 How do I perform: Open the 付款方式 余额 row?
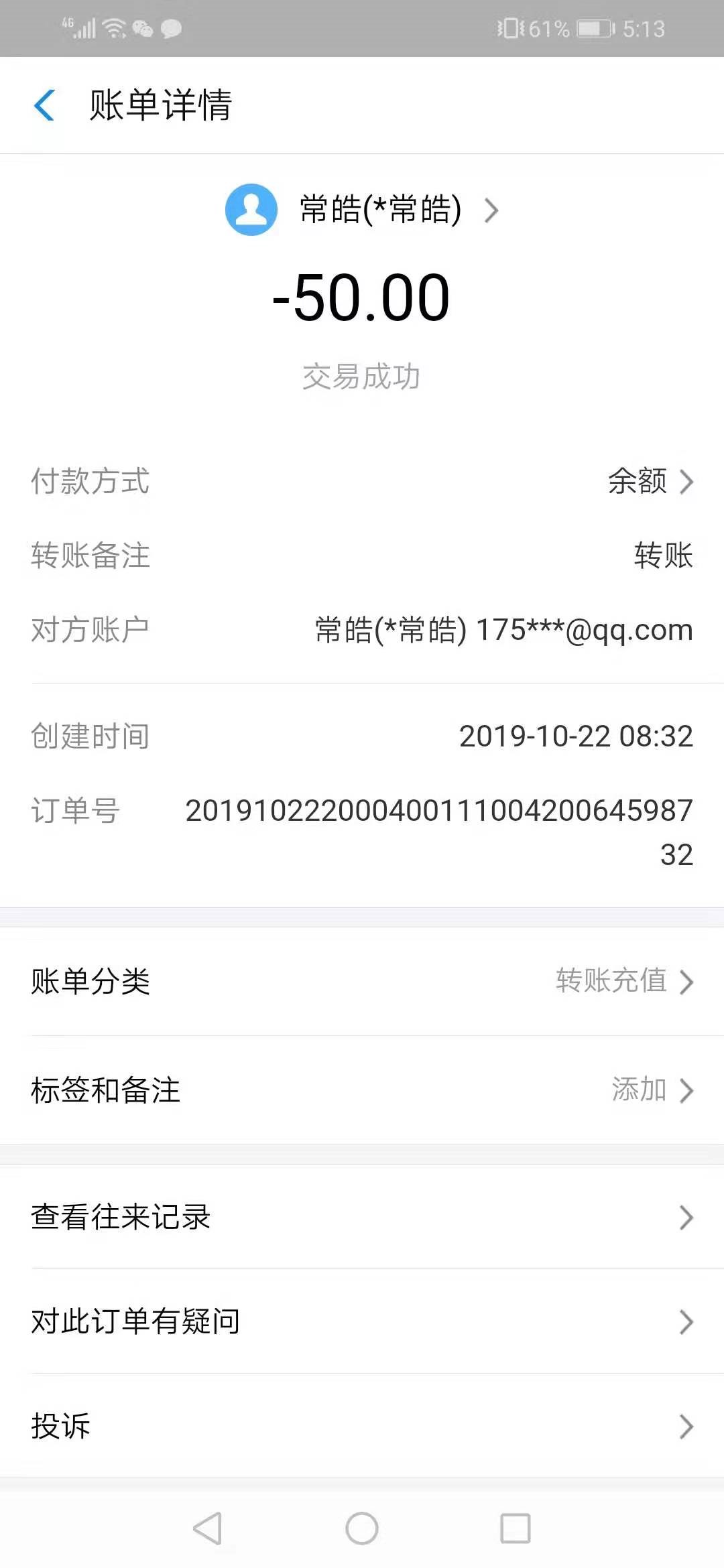tap(362, 481)
